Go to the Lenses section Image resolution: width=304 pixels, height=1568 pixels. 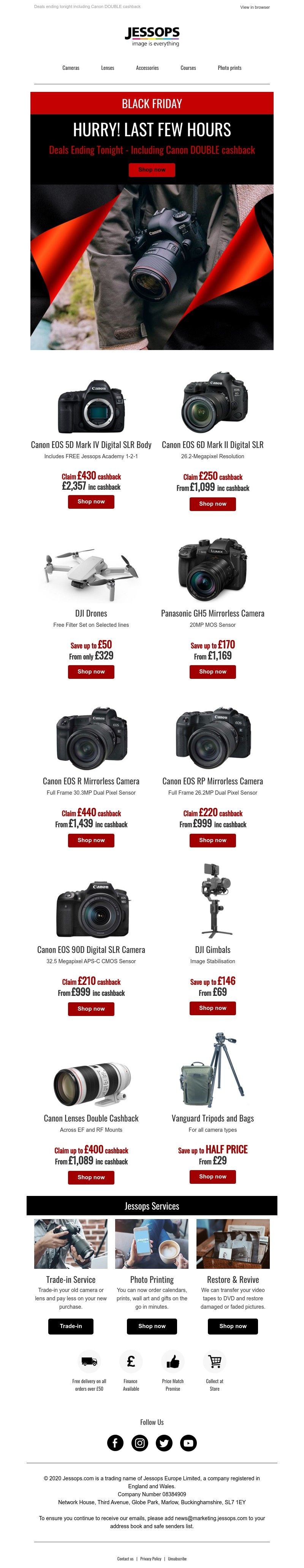tap(107, 68)
